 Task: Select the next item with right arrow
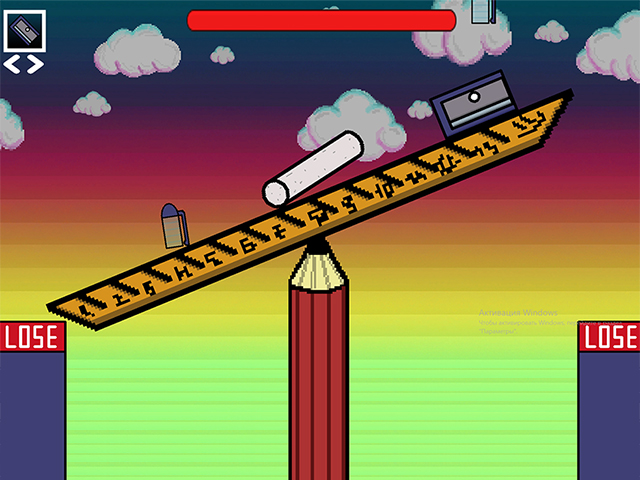tap(35, 64)
